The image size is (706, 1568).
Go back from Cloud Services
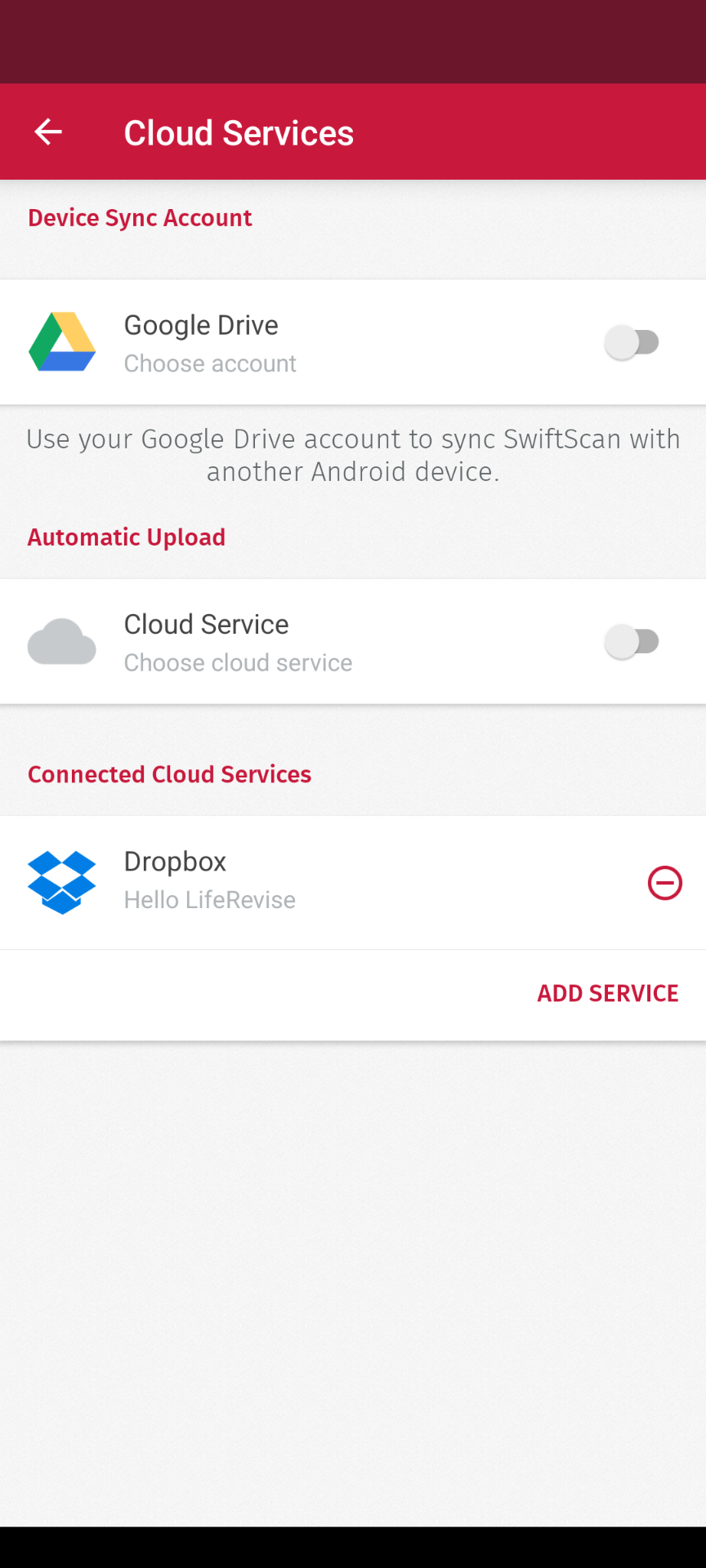click(x=48, y=131)
